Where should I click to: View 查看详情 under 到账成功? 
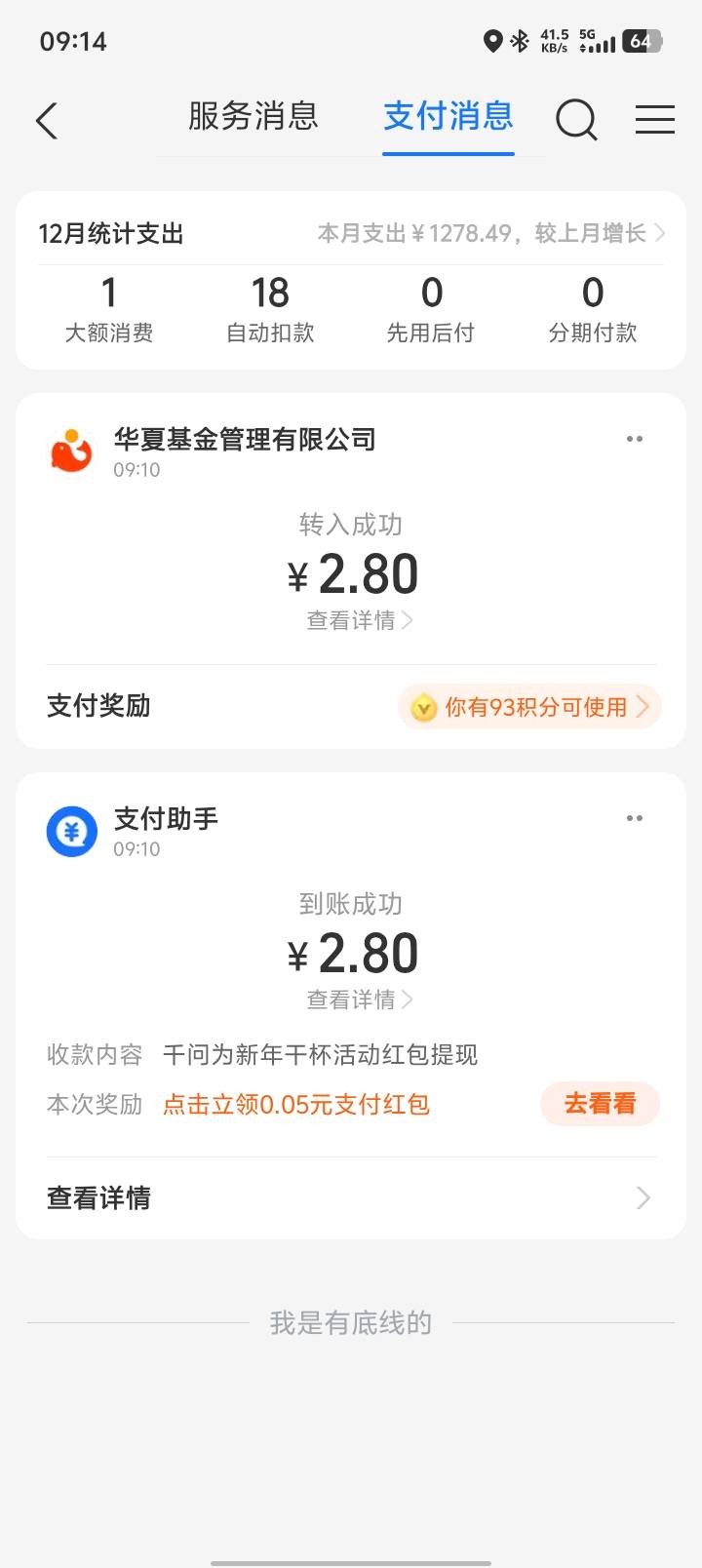[359, 1000]
